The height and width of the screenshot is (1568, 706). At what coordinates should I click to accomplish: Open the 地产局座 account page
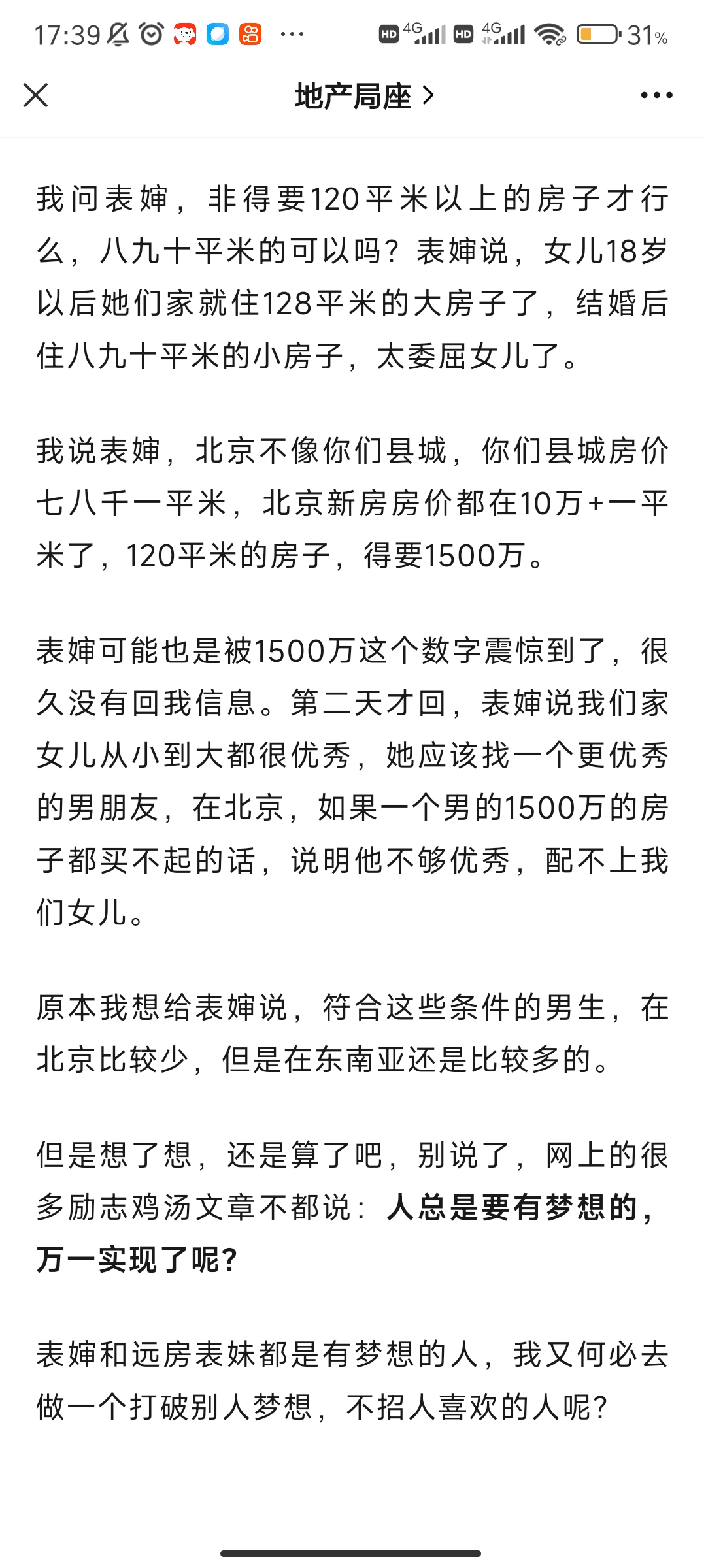coord(363,96)
